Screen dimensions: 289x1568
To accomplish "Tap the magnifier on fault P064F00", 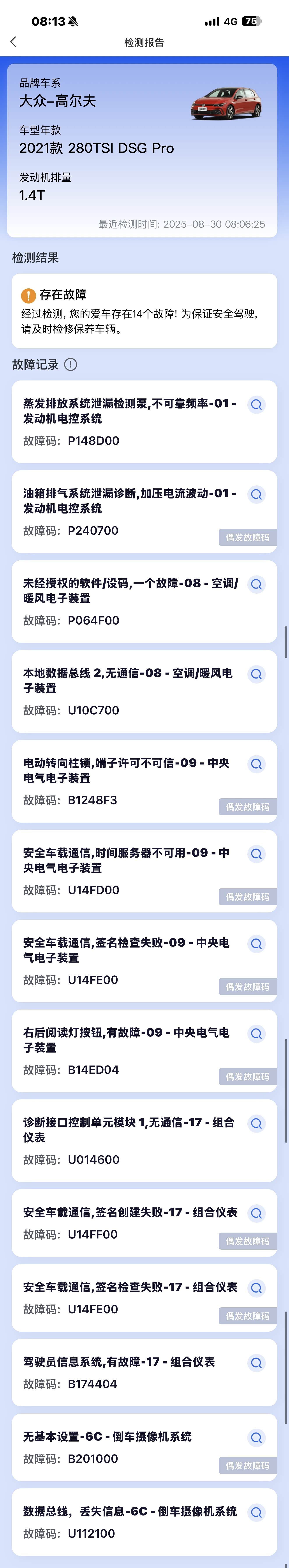I will pyautogui.click(x=257, y=584).
